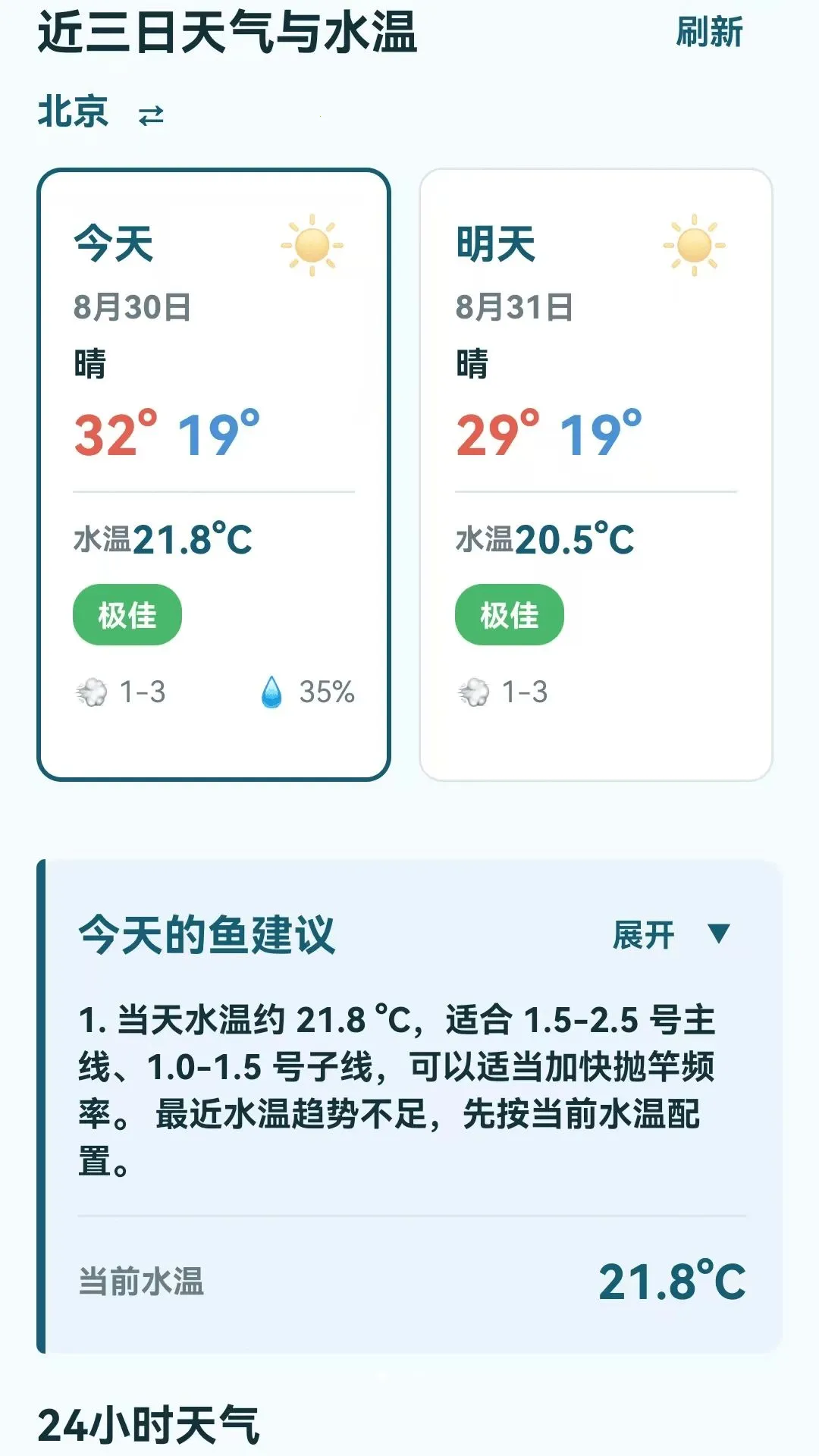
Task: Tap 刷新 to refresh the weather
Action: [x=709, y=33]
